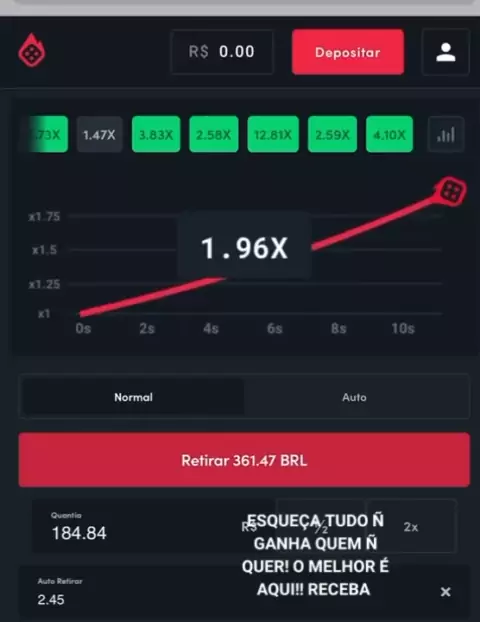The image size is (480, 622).
Task: Tap the Depositar button
Action: click(348, 52)
